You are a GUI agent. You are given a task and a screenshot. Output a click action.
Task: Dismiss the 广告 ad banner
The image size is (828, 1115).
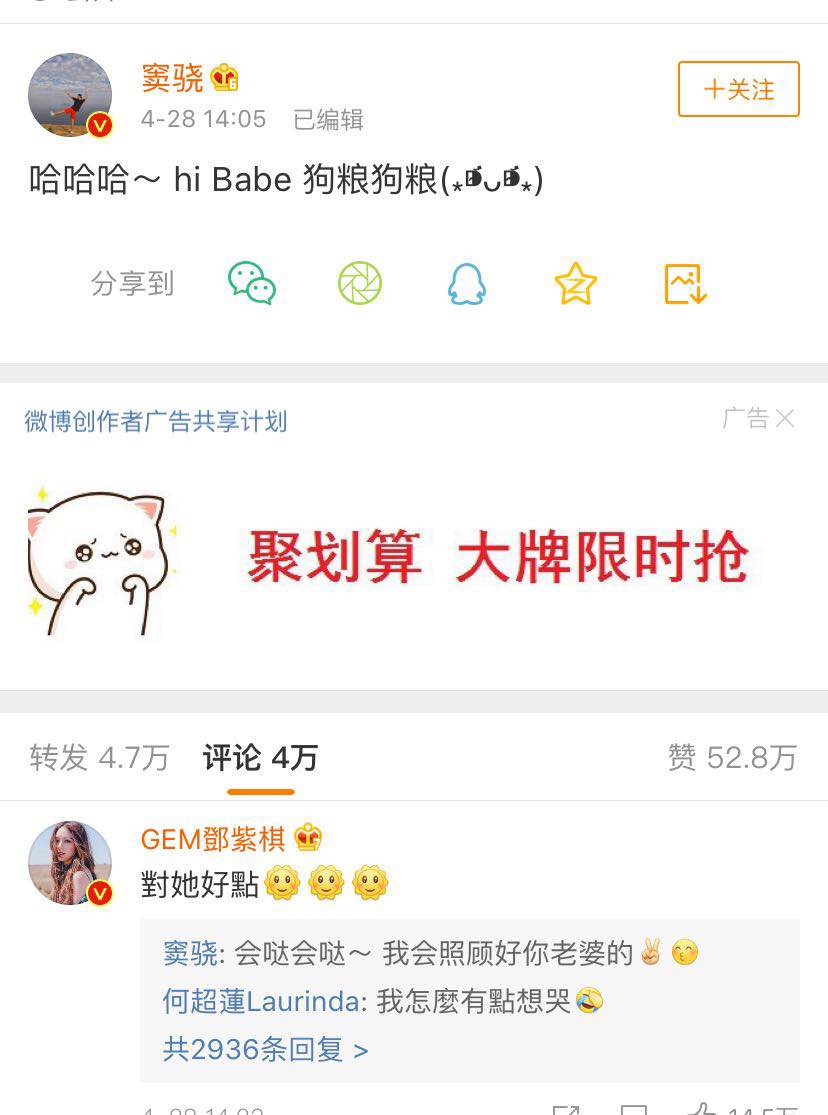pos(785,418)
